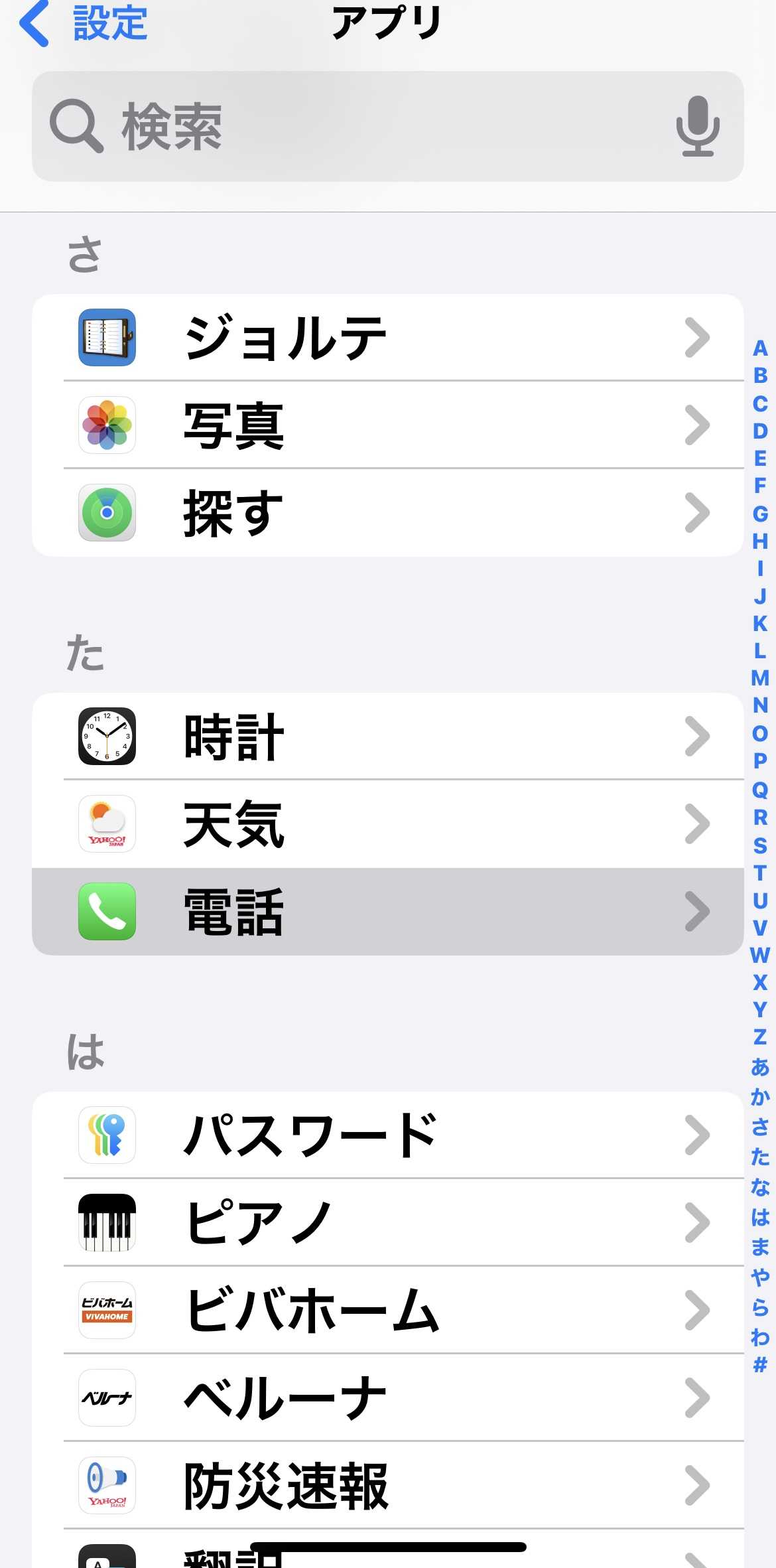Start voice dictation with the microphone icon
Viewport: 776px width, 1568px height.
pos(697,126)
